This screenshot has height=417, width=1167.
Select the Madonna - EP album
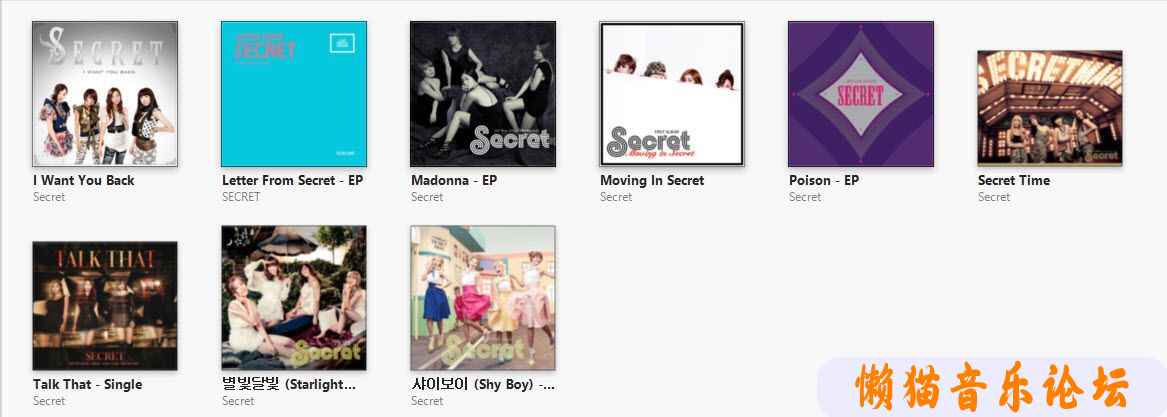(x=483, y=94)
